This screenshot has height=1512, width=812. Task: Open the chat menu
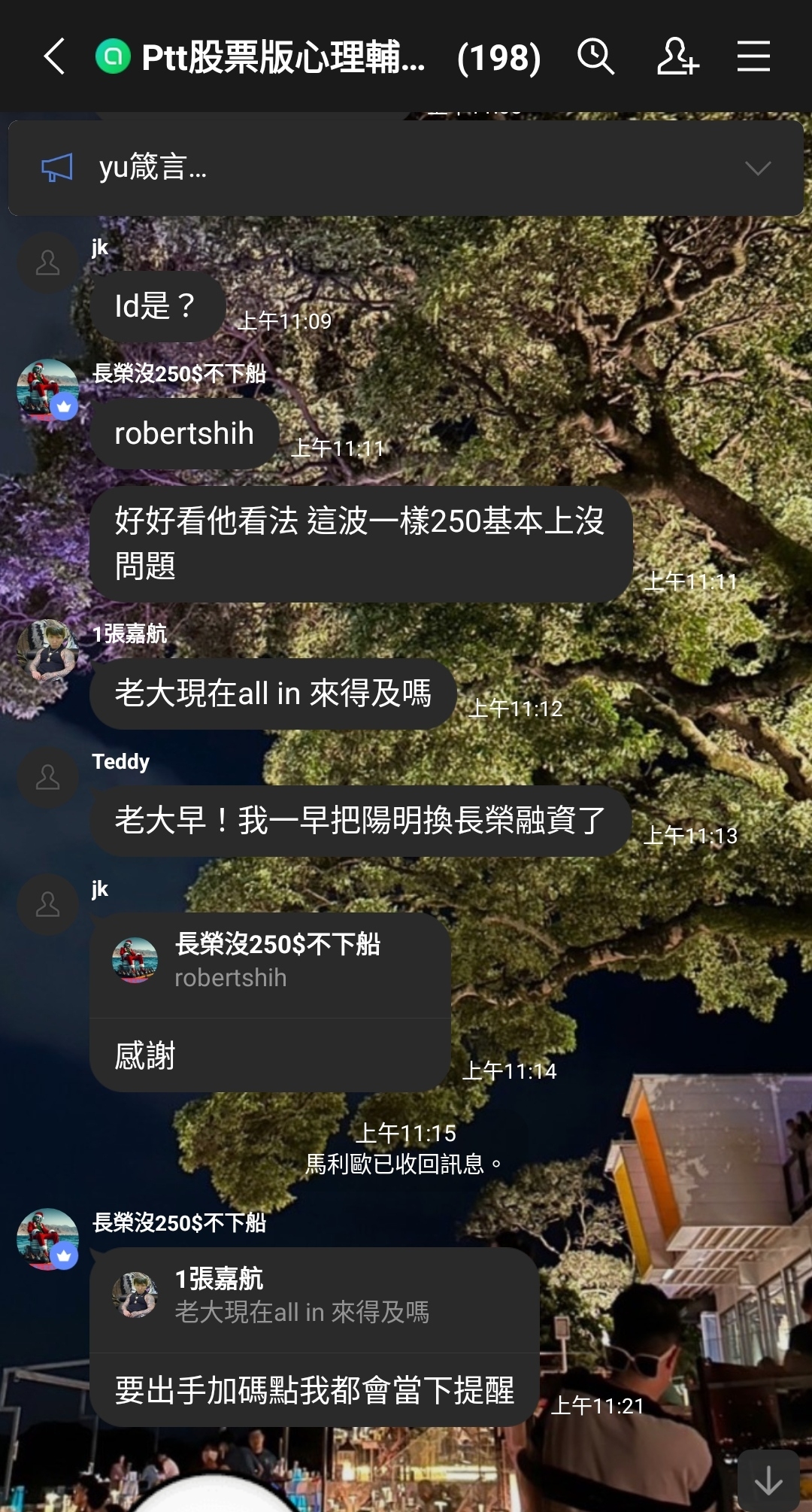click(x=753, y=57)
